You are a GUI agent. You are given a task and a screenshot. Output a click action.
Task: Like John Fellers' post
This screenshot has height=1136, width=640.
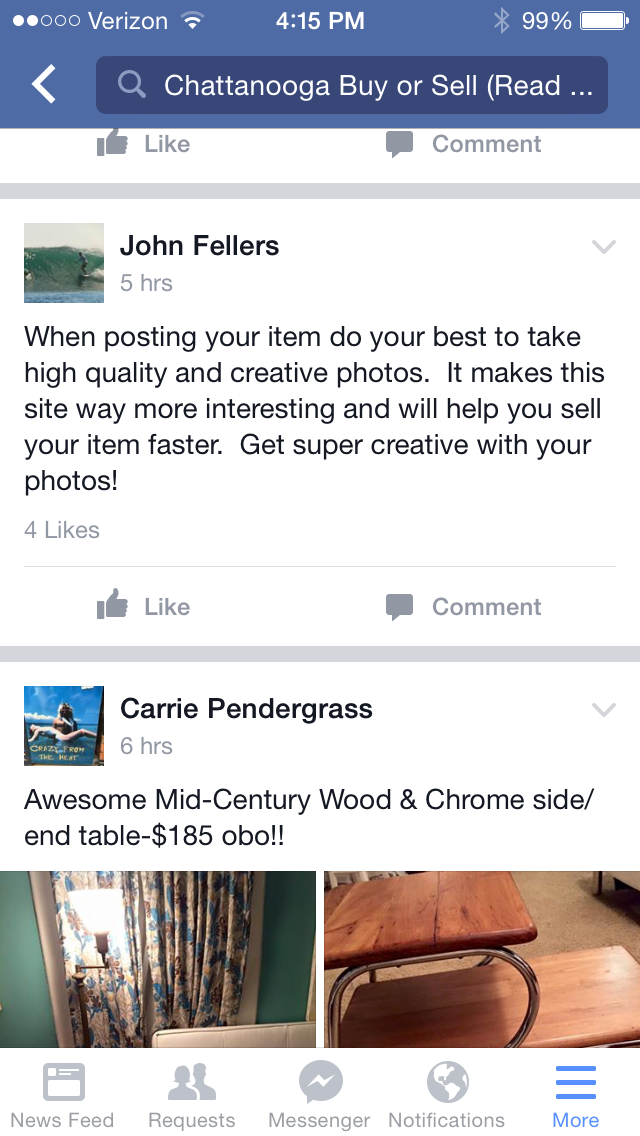144,607
